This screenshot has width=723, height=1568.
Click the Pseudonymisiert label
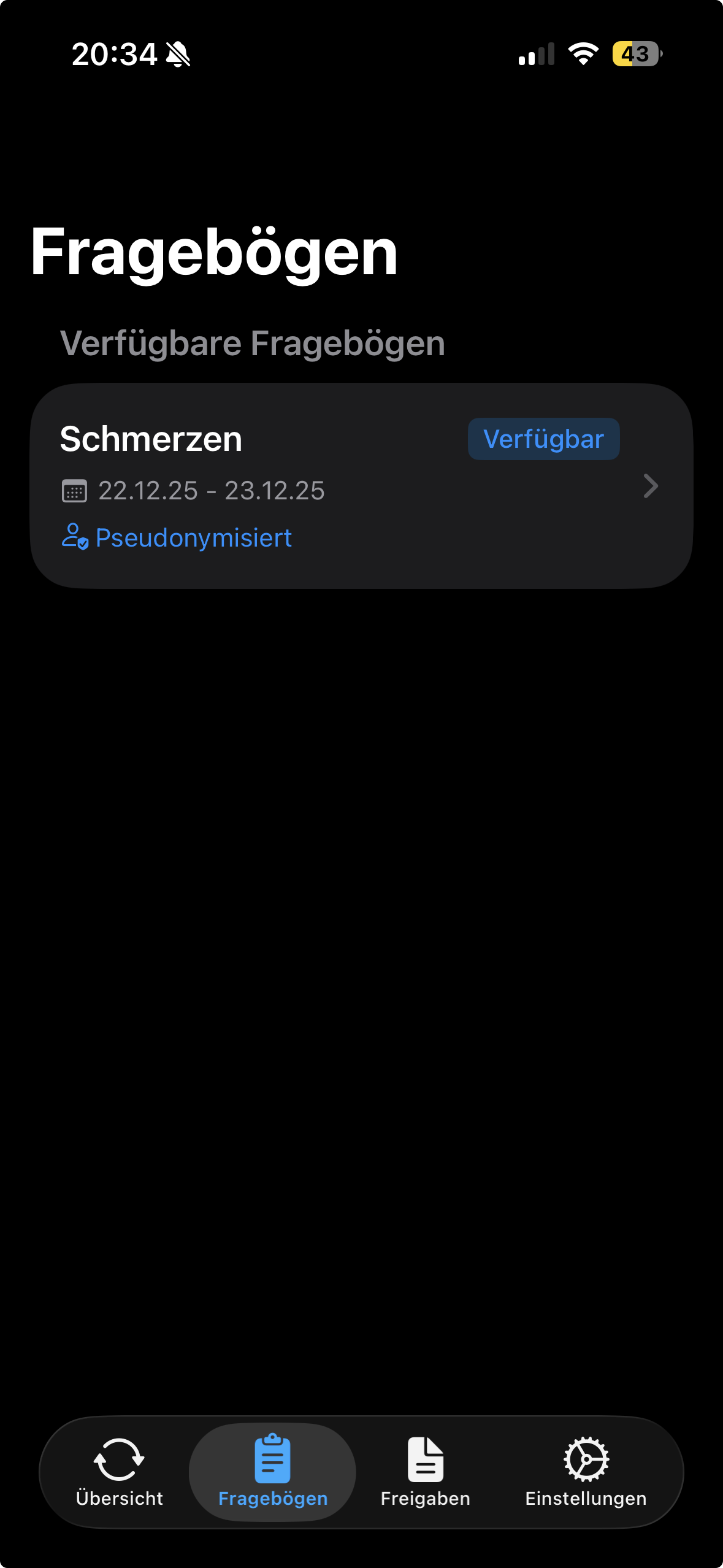pyautogui.click(x=193, y=537)
